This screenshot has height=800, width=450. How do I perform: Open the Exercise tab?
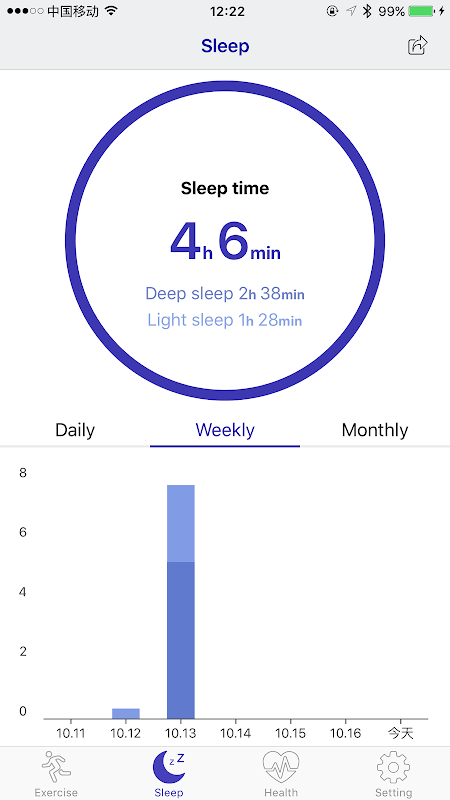point(56,773)
